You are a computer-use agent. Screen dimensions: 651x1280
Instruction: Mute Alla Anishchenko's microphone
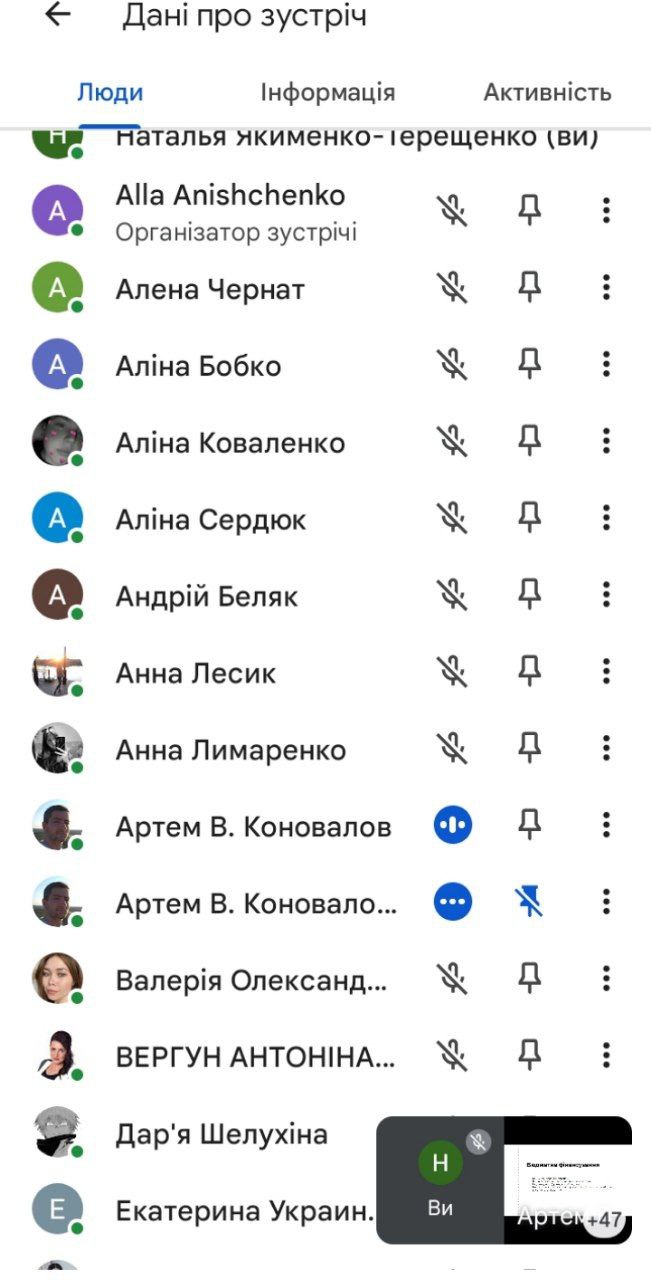click(x=453, y=210)
